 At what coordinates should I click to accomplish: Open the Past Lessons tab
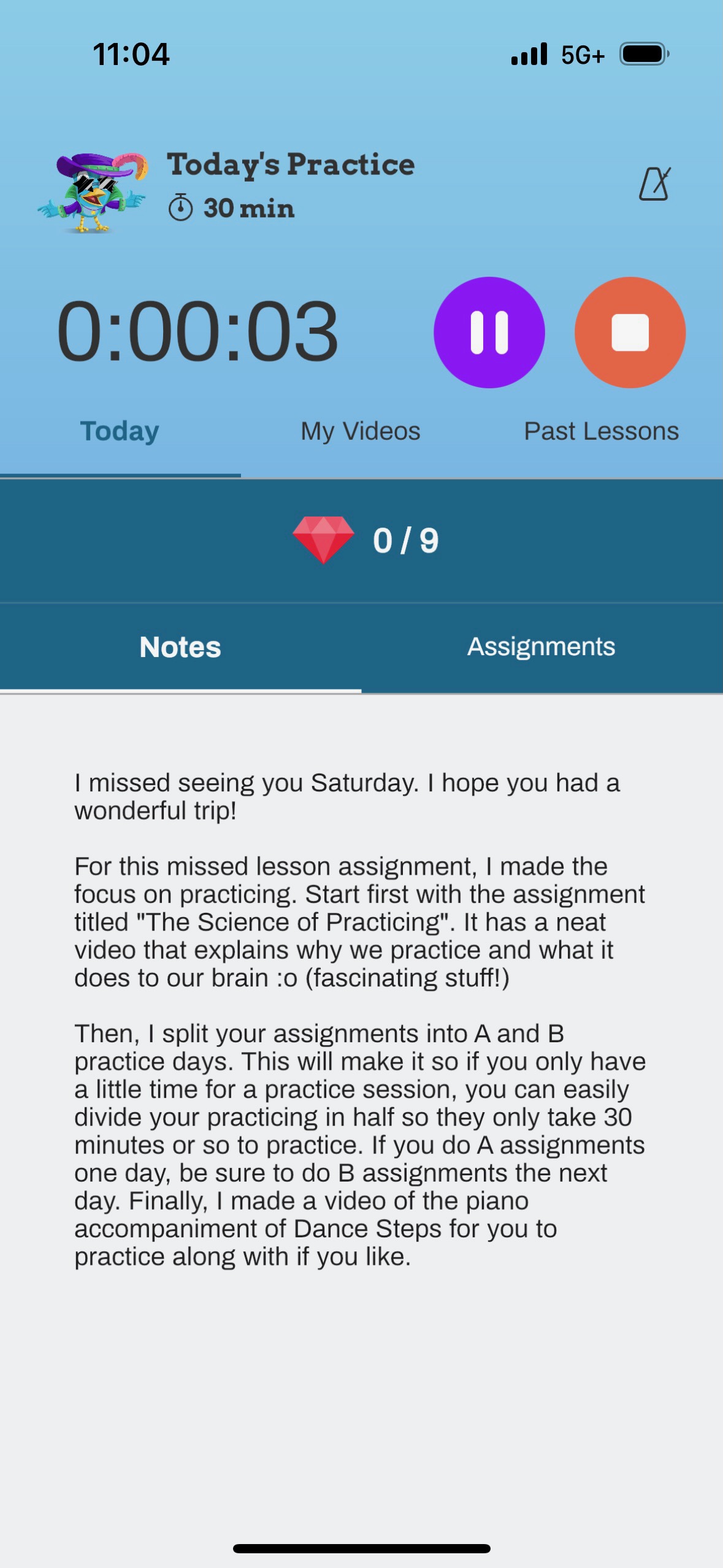(x=601, y=431)
